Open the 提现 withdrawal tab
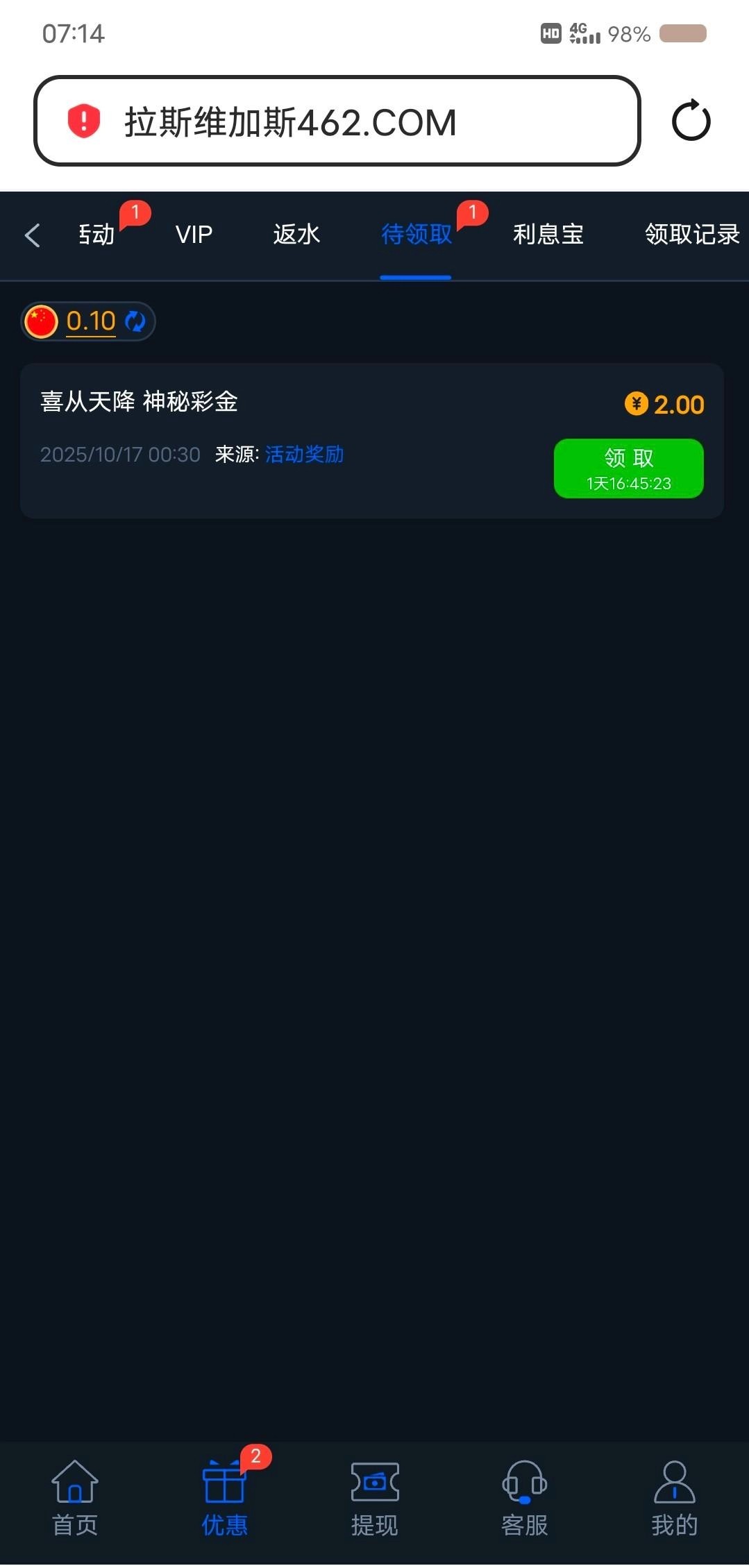Viewport: 749px width, 1568px height. (x=375, y=1497)
